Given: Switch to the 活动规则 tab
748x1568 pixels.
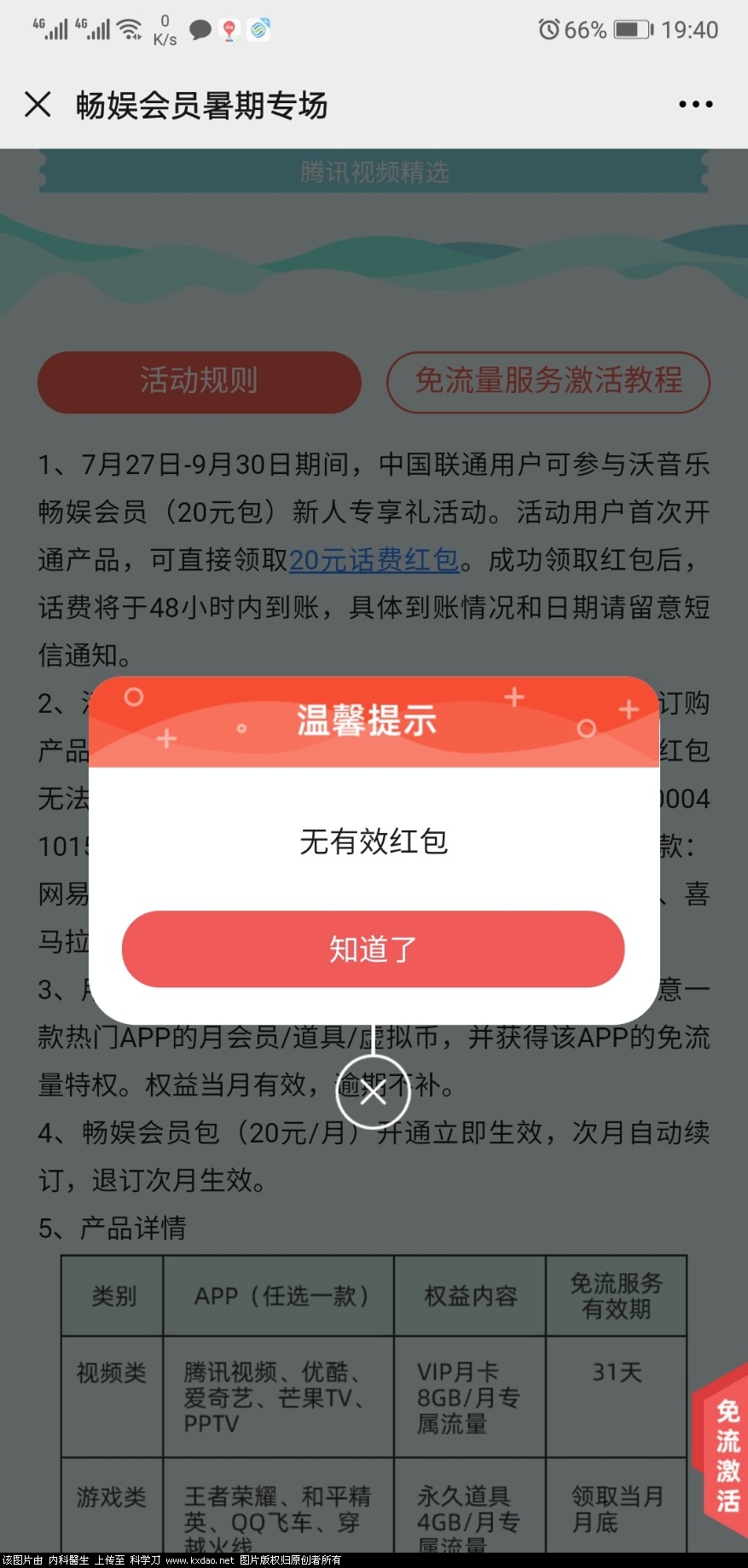Looking at the screenshot, I should coord(199,381).
